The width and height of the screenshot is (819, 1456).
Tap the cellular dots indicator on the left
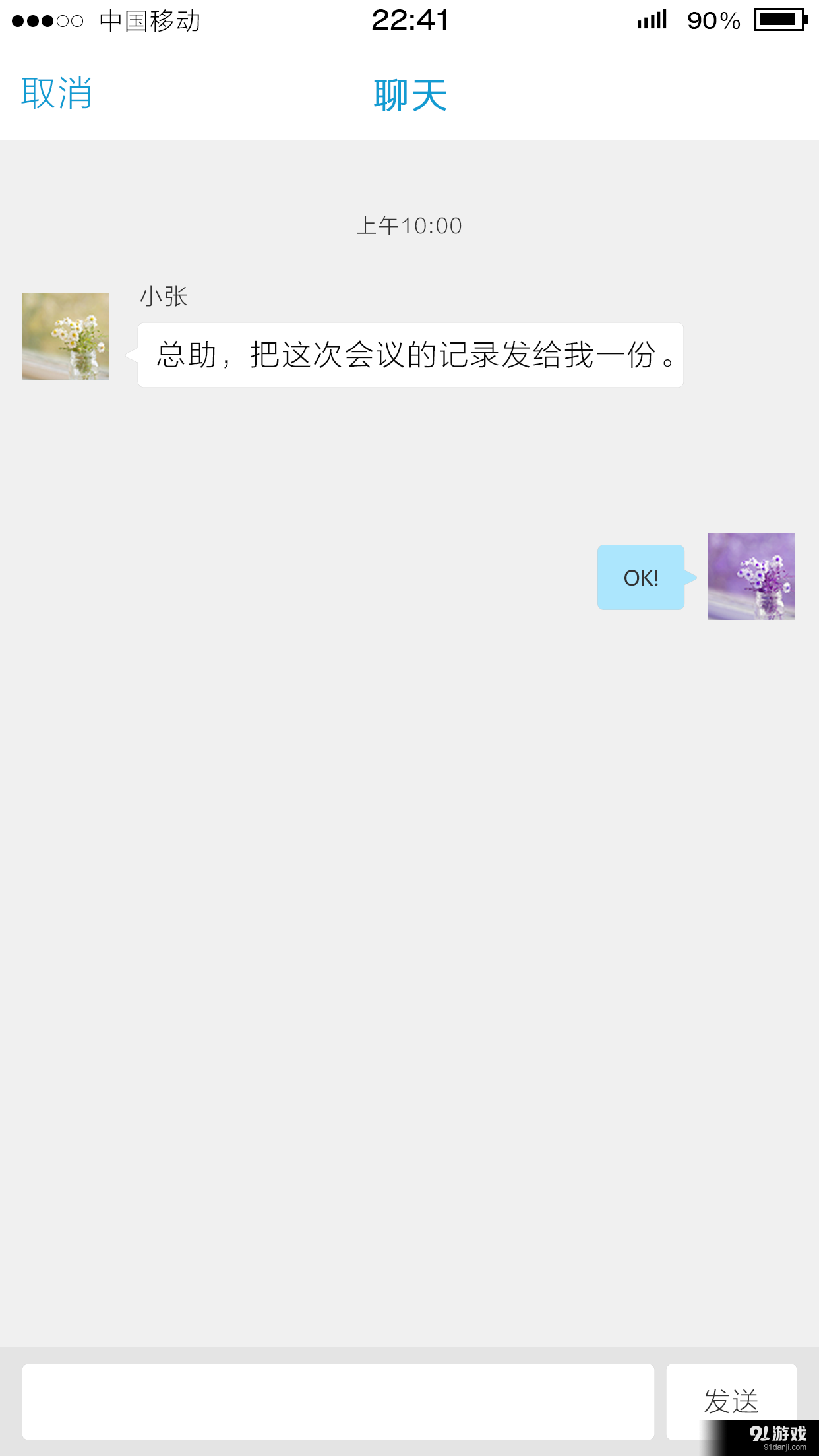coord(46,20)
